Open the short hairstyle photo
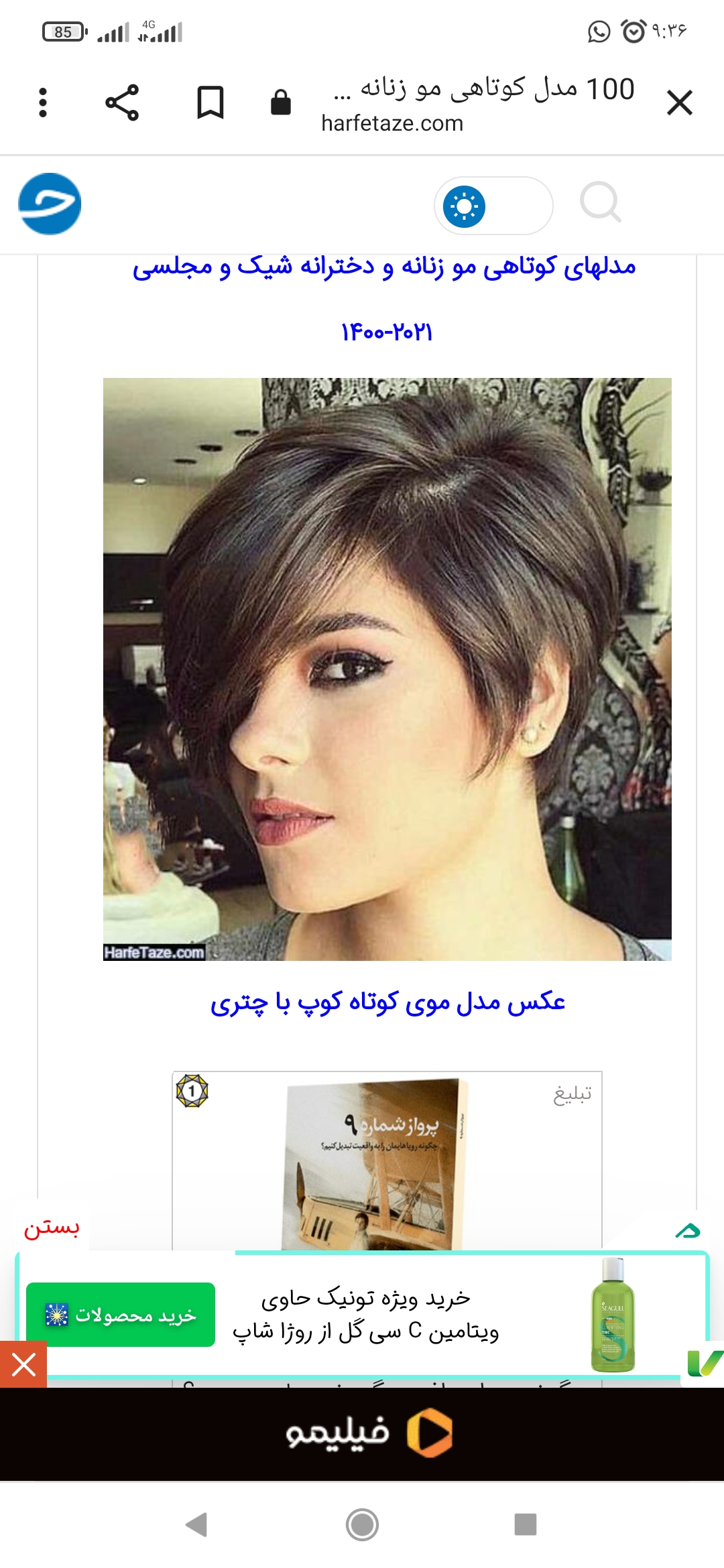724x1568 pixels. point(387,669)
